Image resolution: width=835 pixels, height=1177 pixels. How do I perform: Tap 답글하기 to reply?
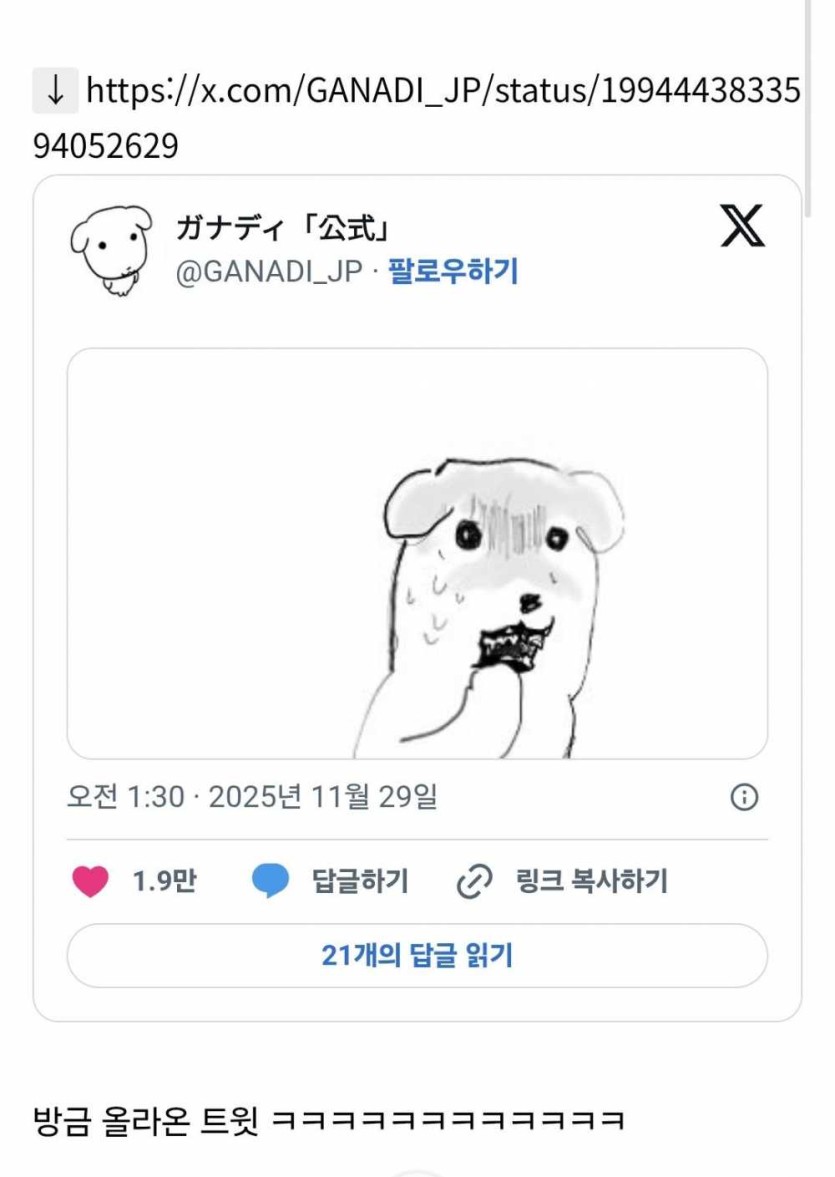coord(332,881)
